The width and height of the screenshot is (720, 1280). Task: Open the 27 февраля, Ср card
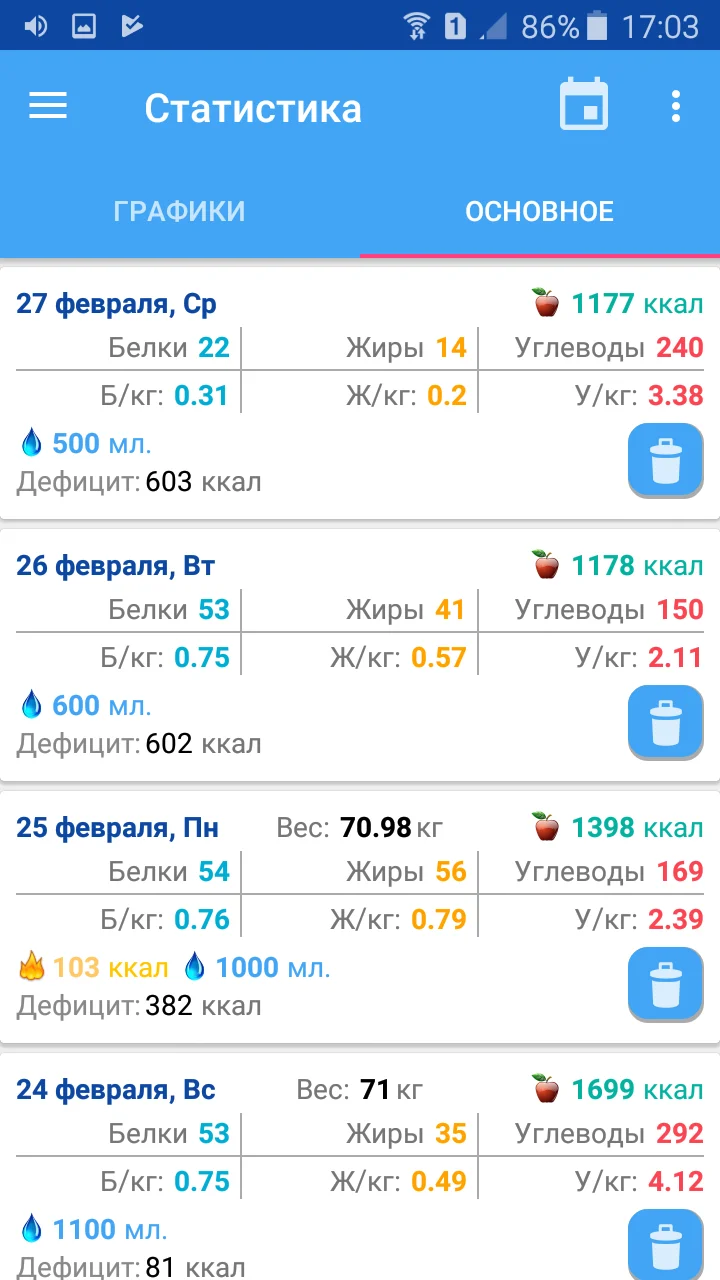coord(116,304)
